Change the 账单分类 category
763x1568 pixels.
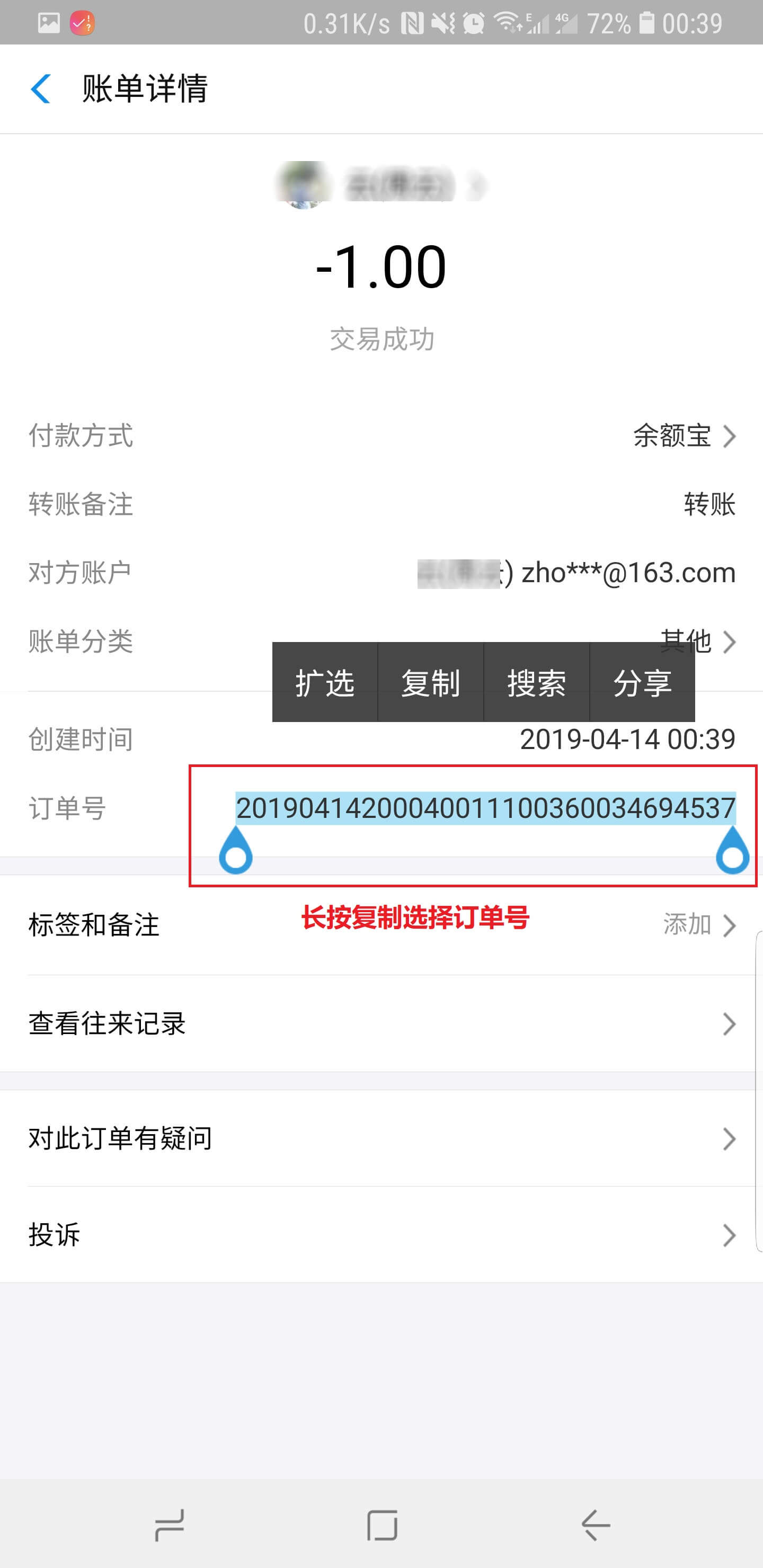381,642
